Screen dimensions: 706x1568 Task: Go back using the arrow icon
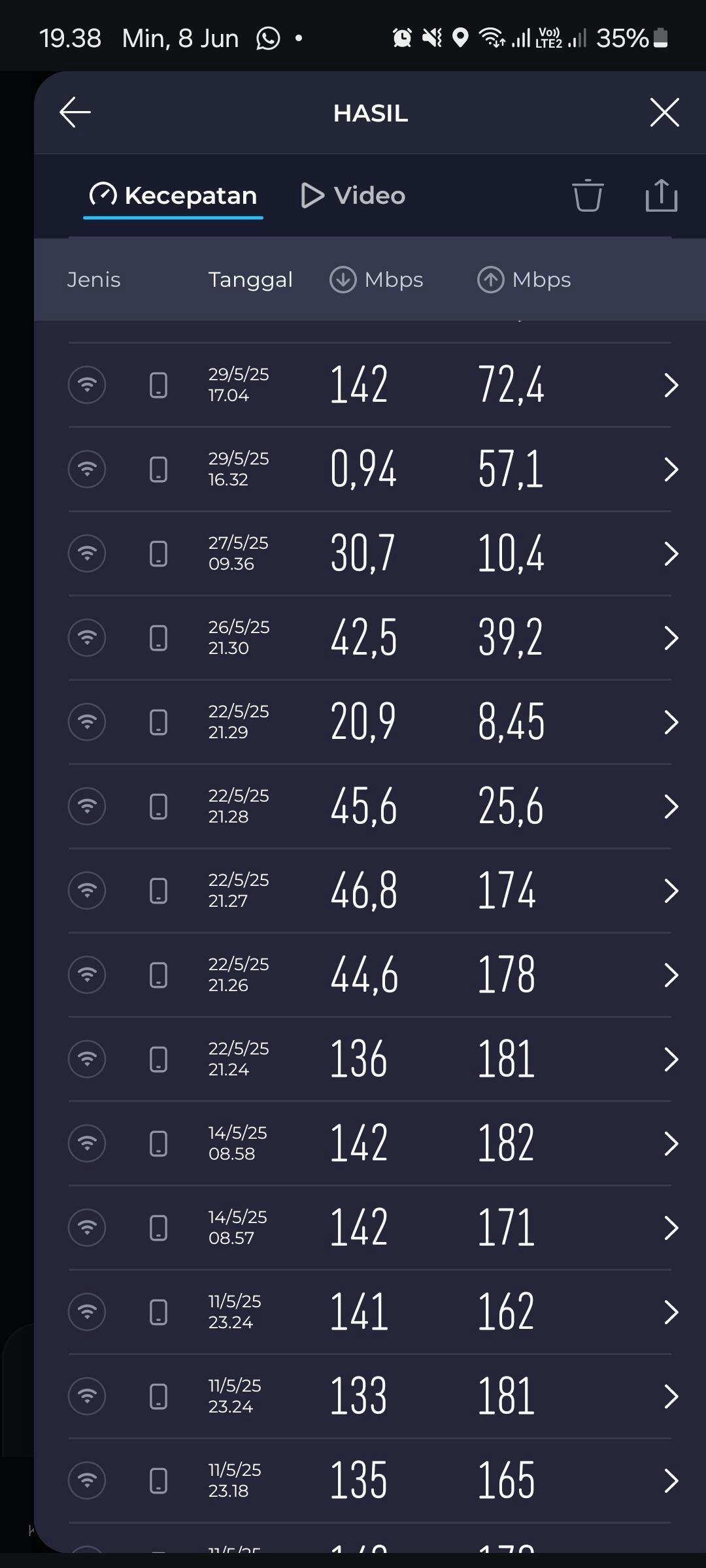[75, 112]
